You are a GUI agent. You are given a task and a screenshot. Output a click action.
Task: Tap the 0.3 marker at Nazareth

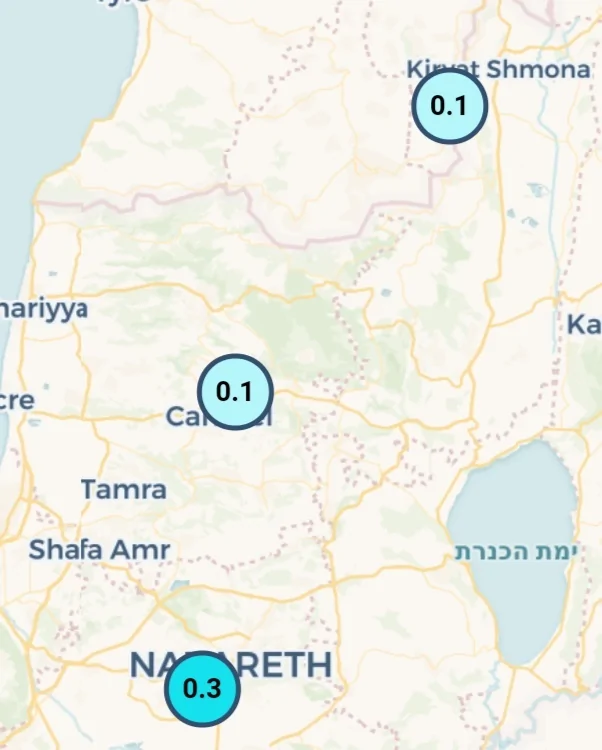point(202,688)
